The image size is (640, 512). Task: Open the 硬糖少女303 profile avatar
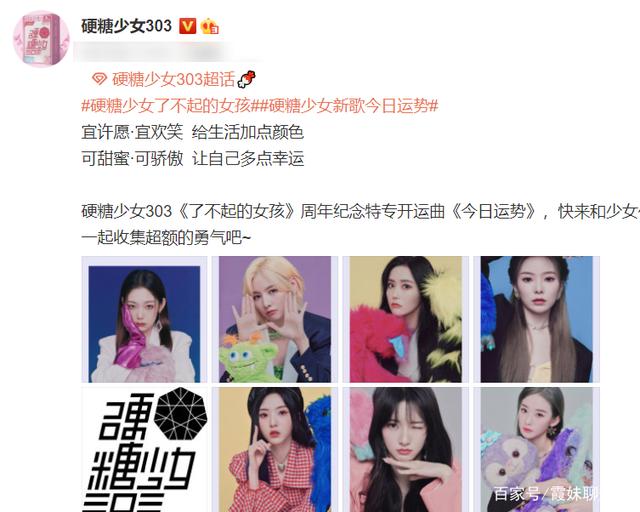point(40,38)
